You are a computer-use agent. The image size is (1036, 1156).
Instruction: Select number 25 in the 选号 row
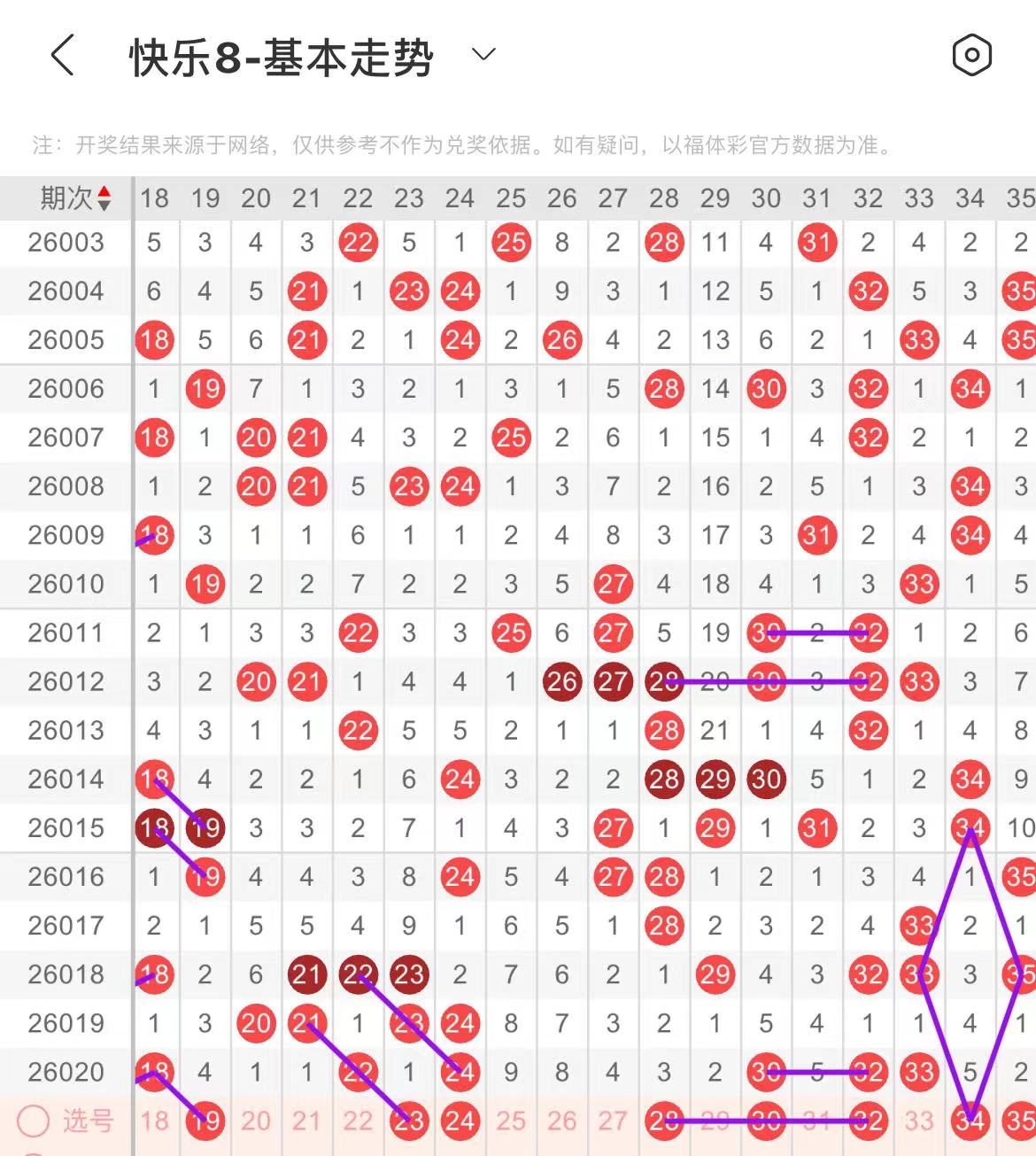click(511, 1121)
